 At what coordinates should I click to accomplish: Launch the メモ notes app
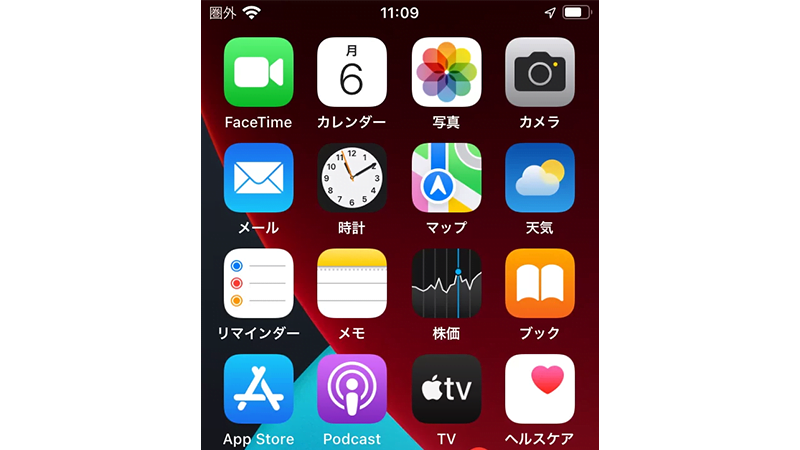[x=352, y=283]
